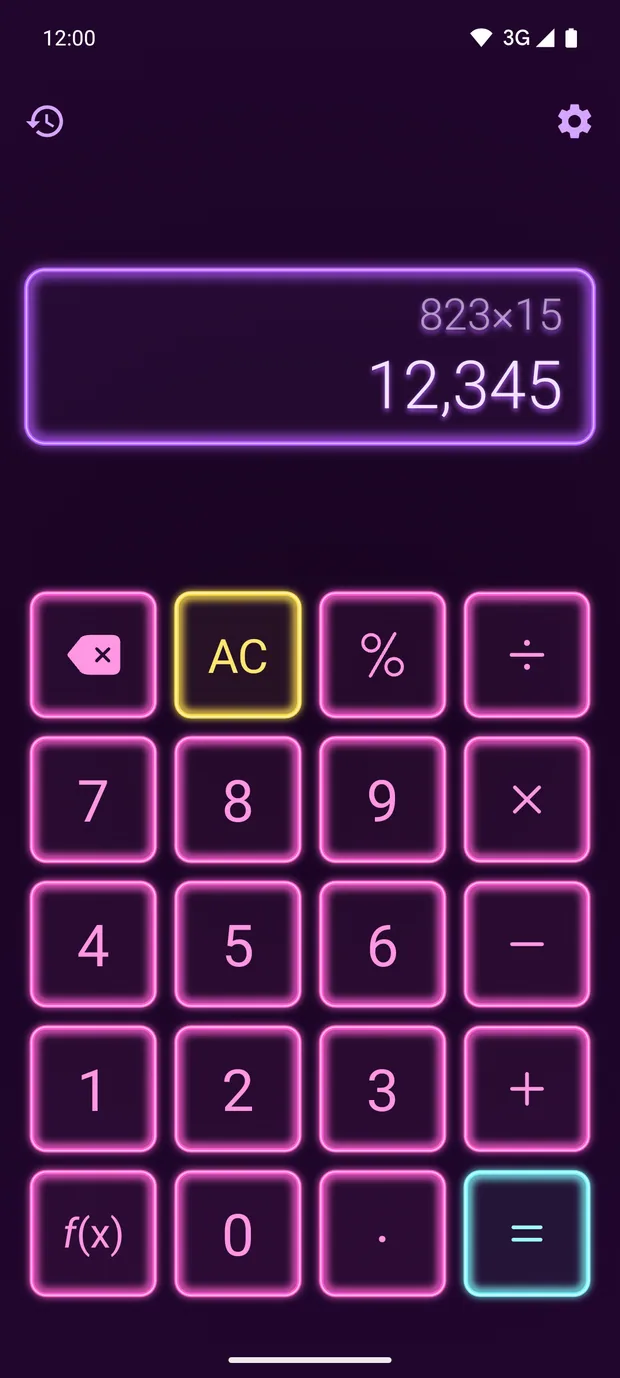Select the minus operator
620x1378 pixels.
[x=527, y=944]
